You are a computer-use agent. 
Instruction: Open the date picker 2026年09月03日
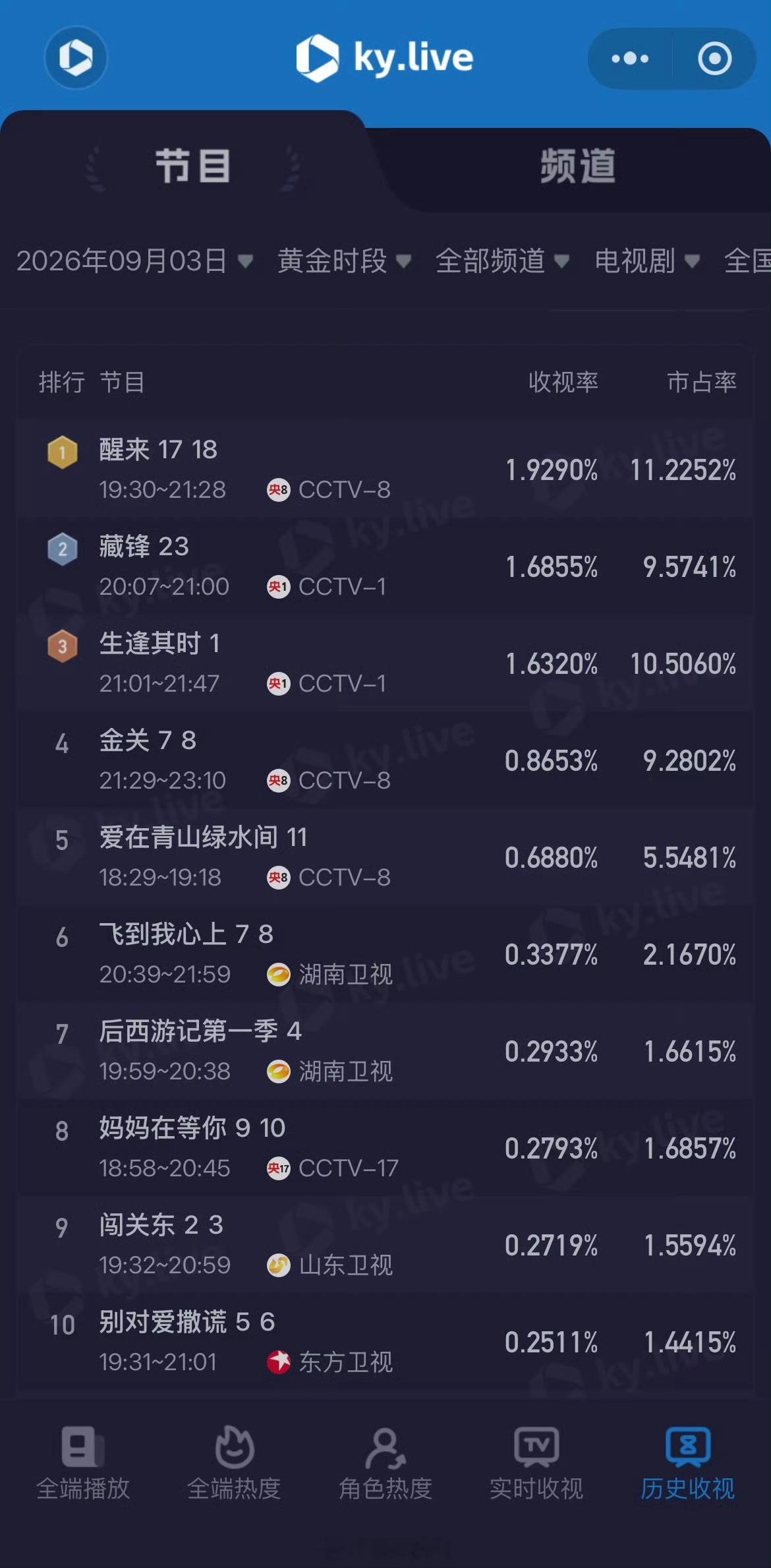pos(134,261)
